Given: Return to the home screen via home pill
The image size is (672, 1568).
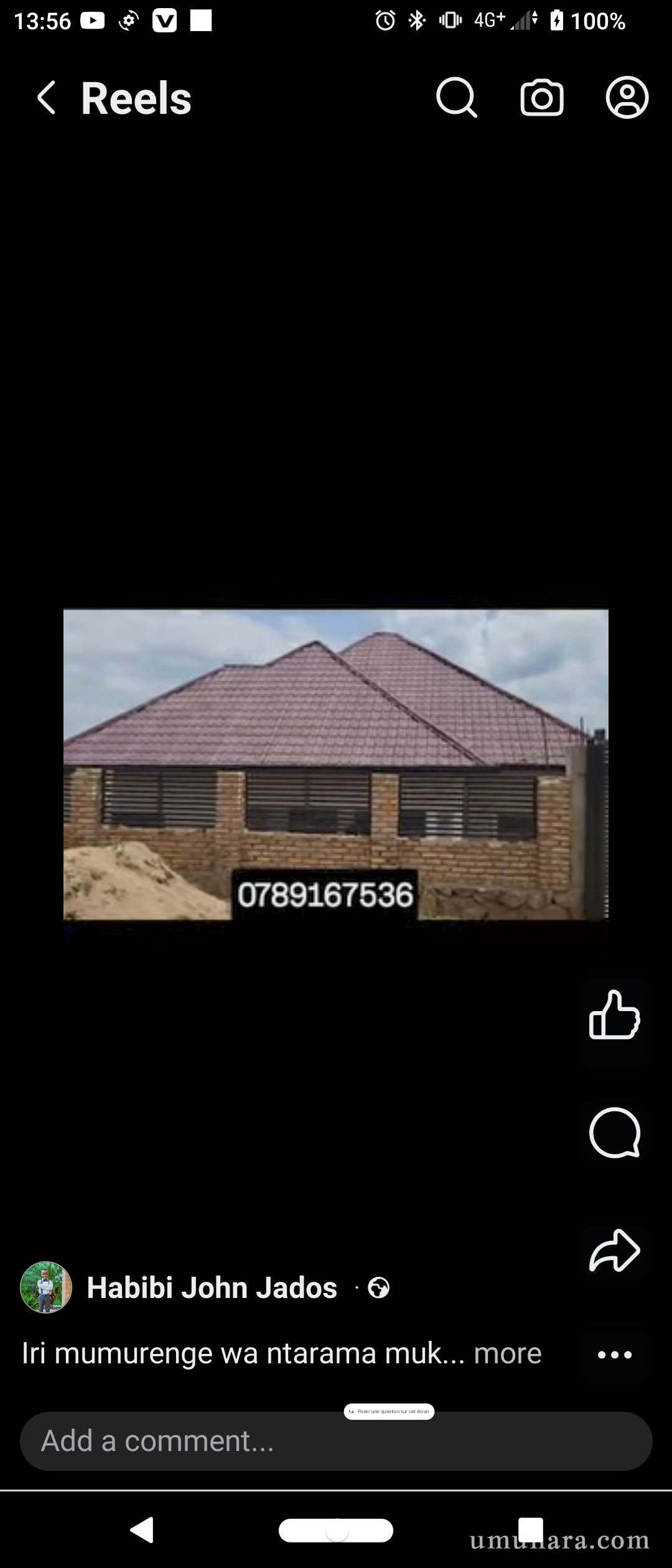Looking at the screenshot, I should tap(336, 1531).
